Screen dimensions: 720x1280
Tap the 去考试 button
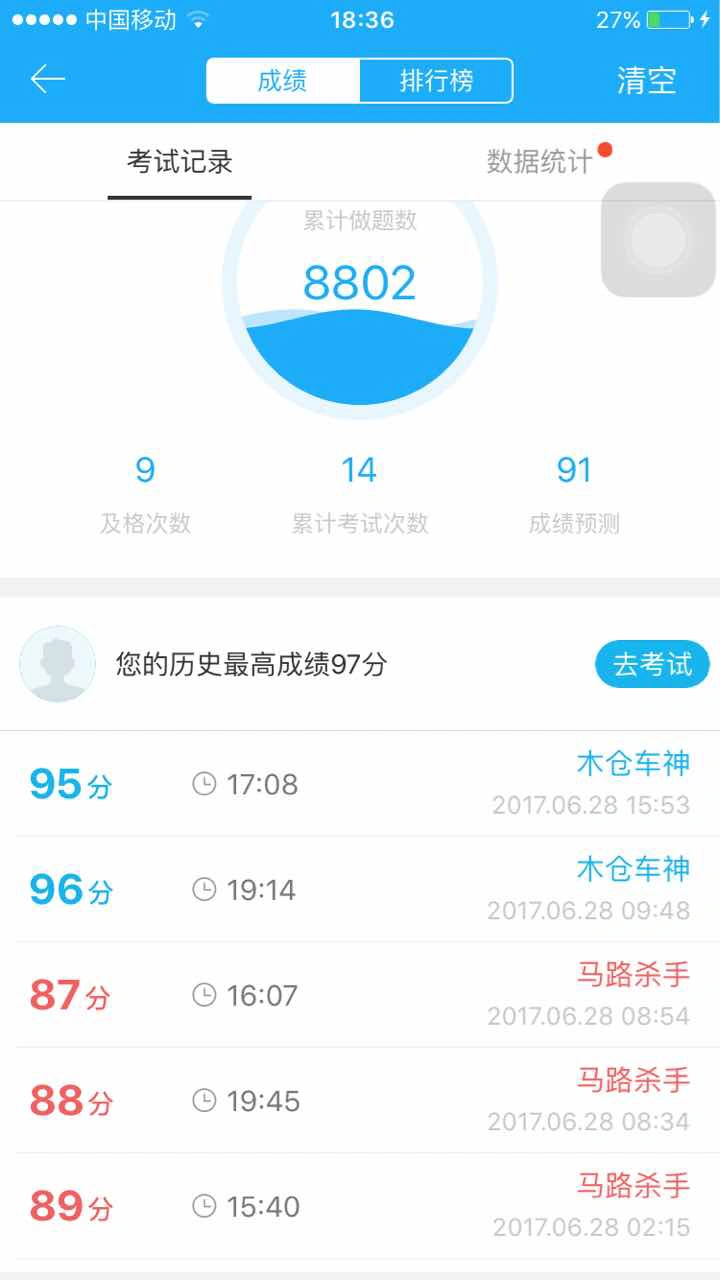tap(652, 664)
